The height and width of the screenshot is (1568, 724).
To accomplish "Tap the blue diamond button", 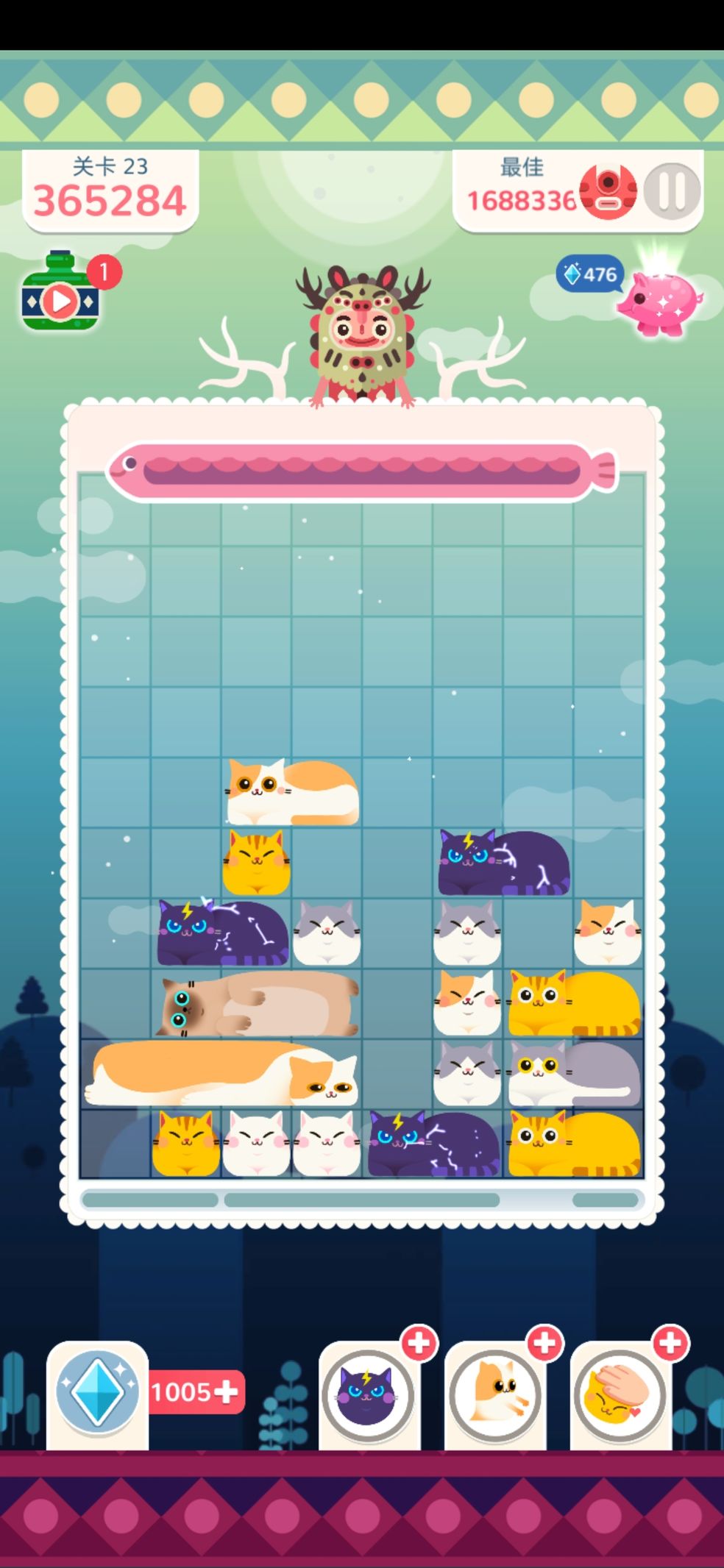I will (97, 1392).
